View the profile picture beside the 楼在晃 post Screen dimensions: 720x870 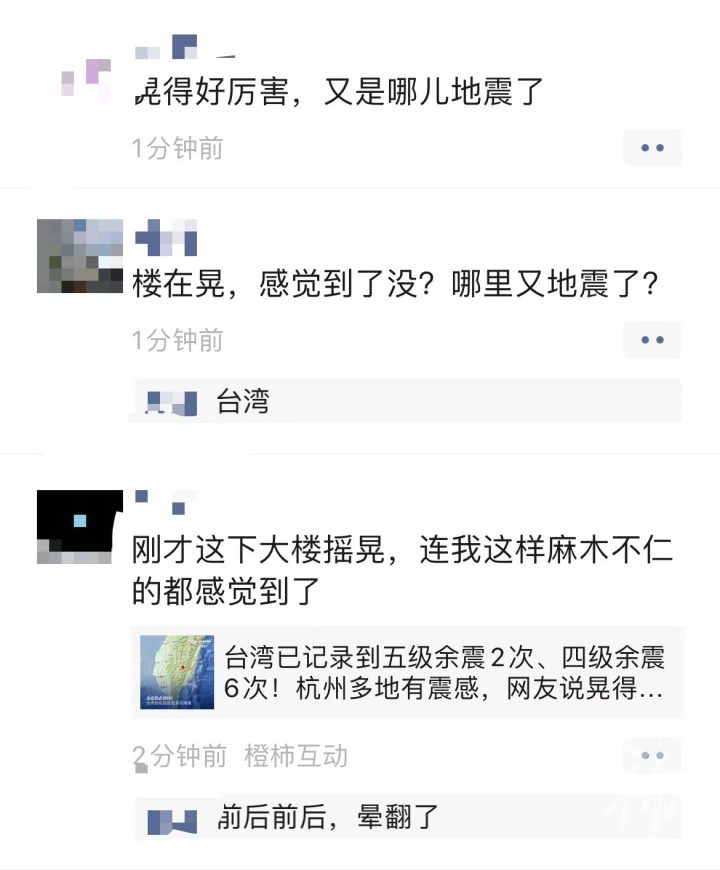pyautogui.click(x=79, y=256)
